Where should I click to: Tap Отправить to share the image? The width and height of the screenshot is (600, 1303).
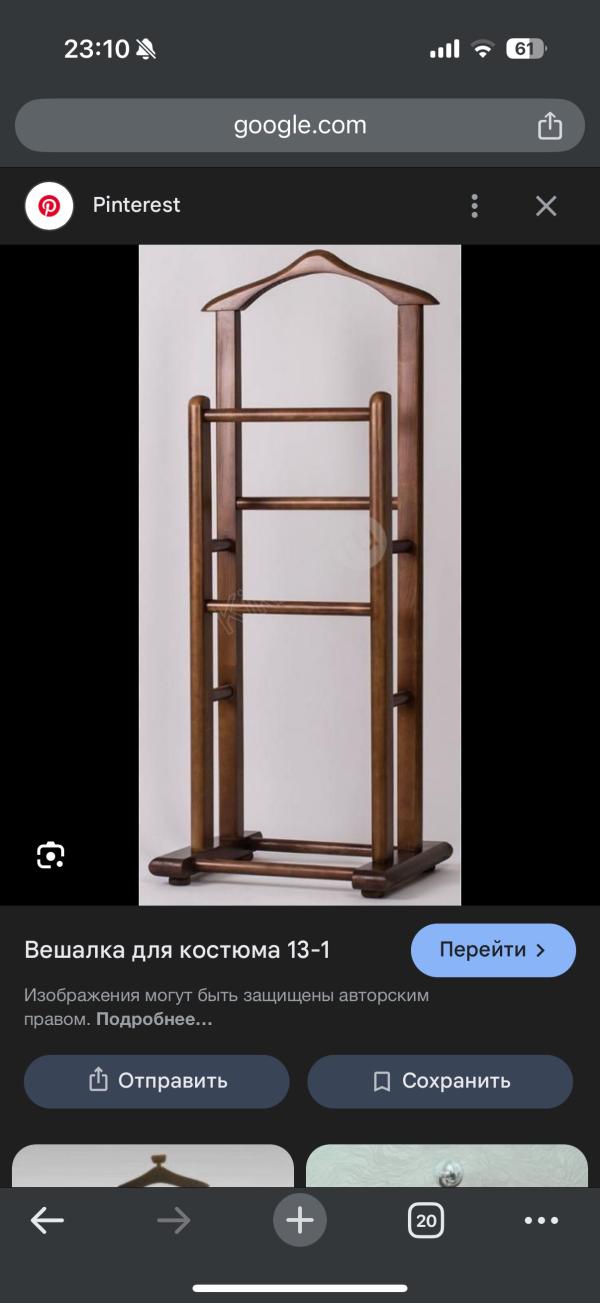tap(156, 1081)
